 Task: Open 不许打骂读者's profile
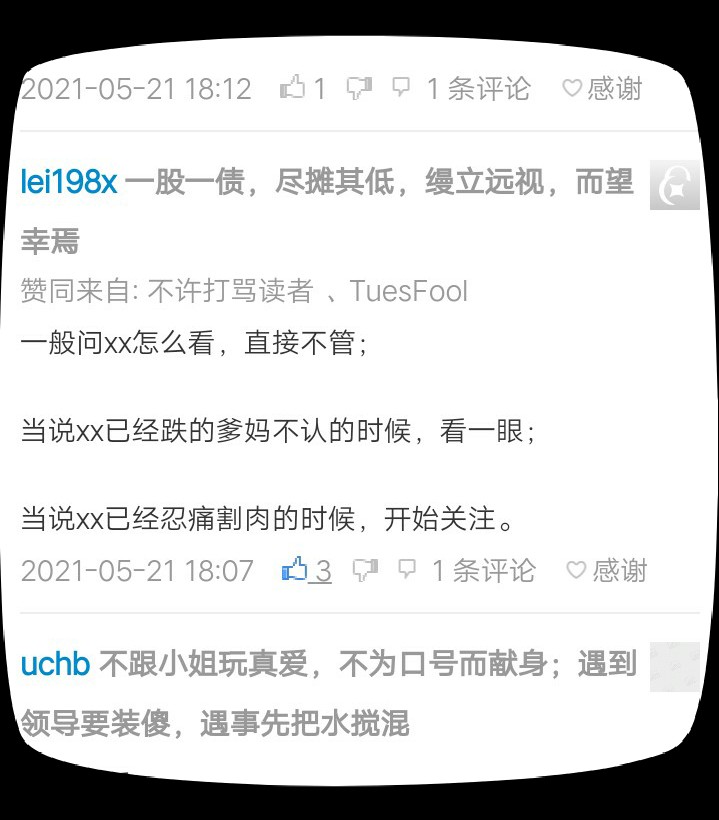click(x=230, y=291)
